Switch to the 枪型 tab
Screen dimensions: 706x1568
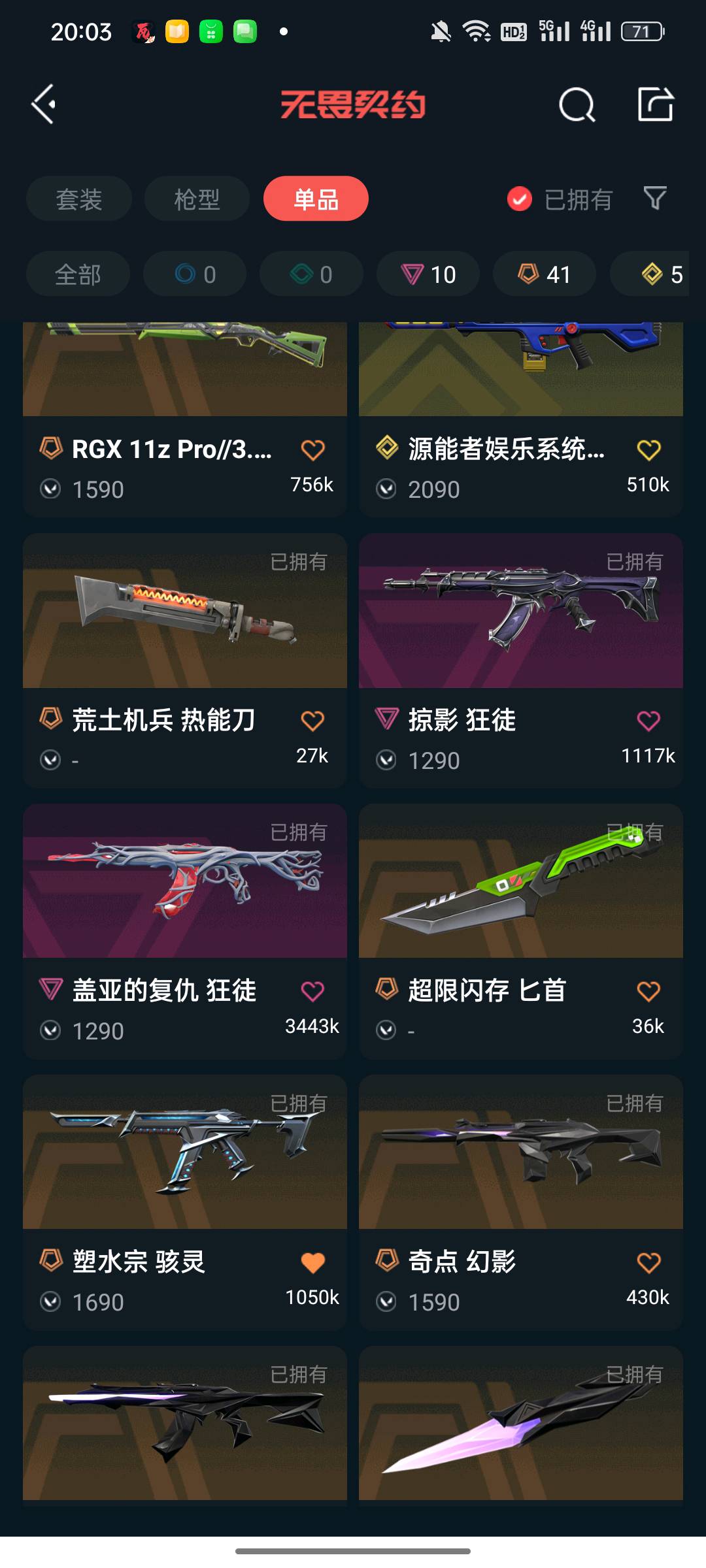coord(197,199)
